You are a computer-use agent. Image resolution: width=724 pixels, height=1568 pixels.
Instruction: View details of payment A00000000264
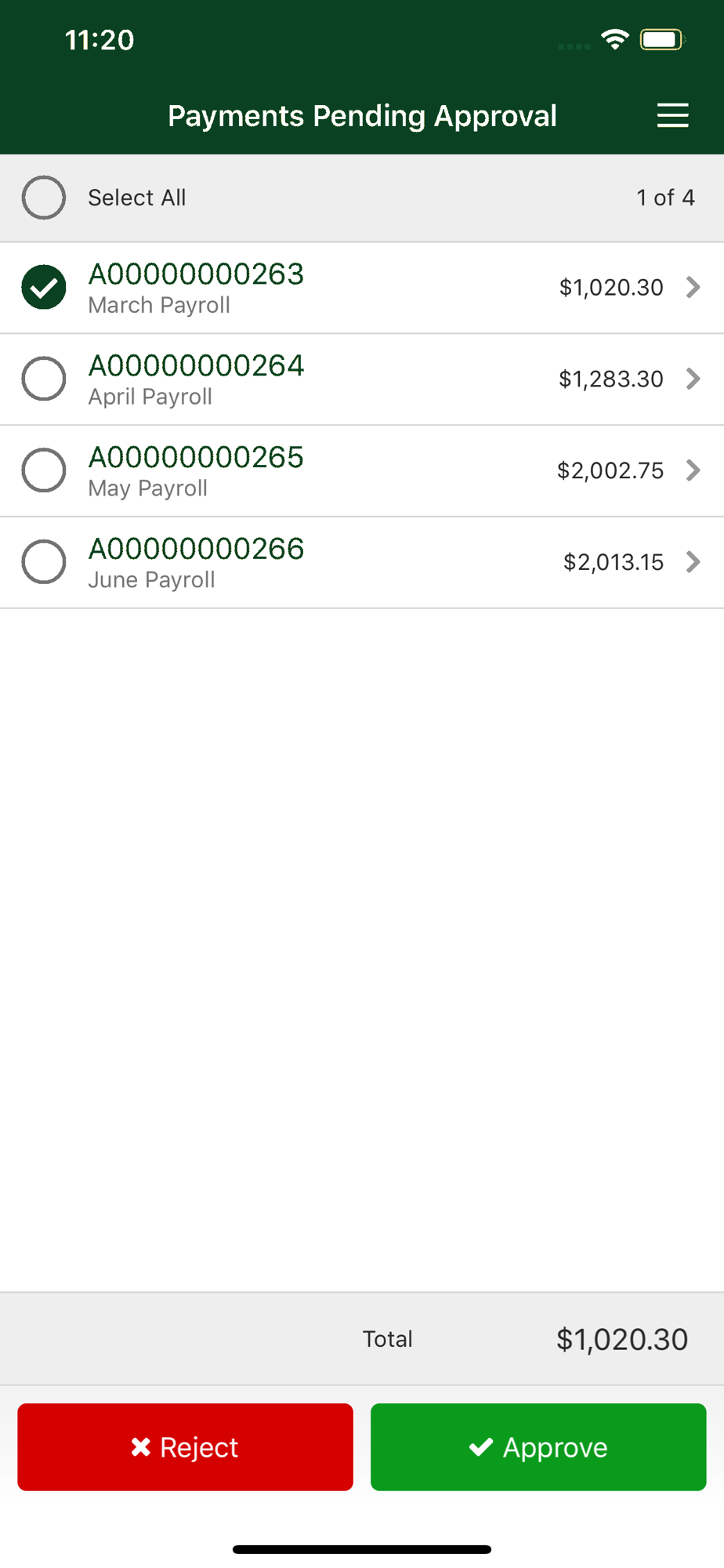tap(693, 379)
